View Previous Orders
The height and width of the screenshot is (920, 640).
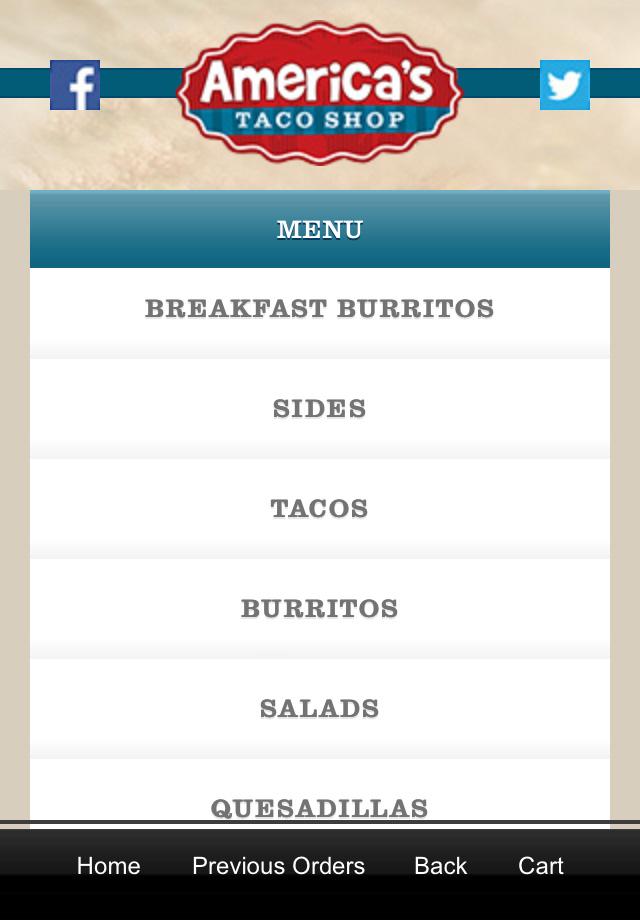(x=278, y=866)
